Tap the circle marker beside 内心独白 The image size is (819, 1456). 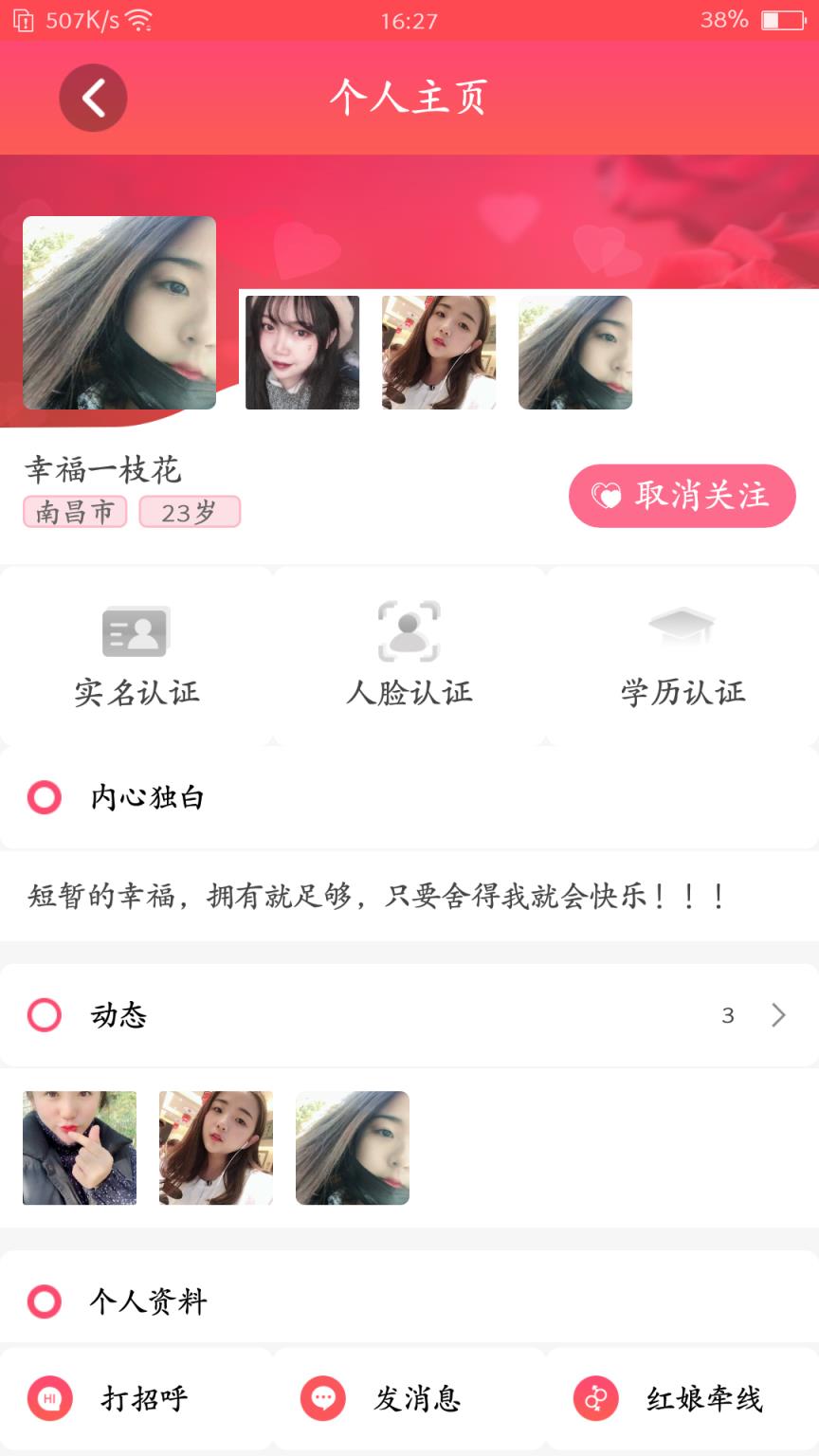coord(44,799)
